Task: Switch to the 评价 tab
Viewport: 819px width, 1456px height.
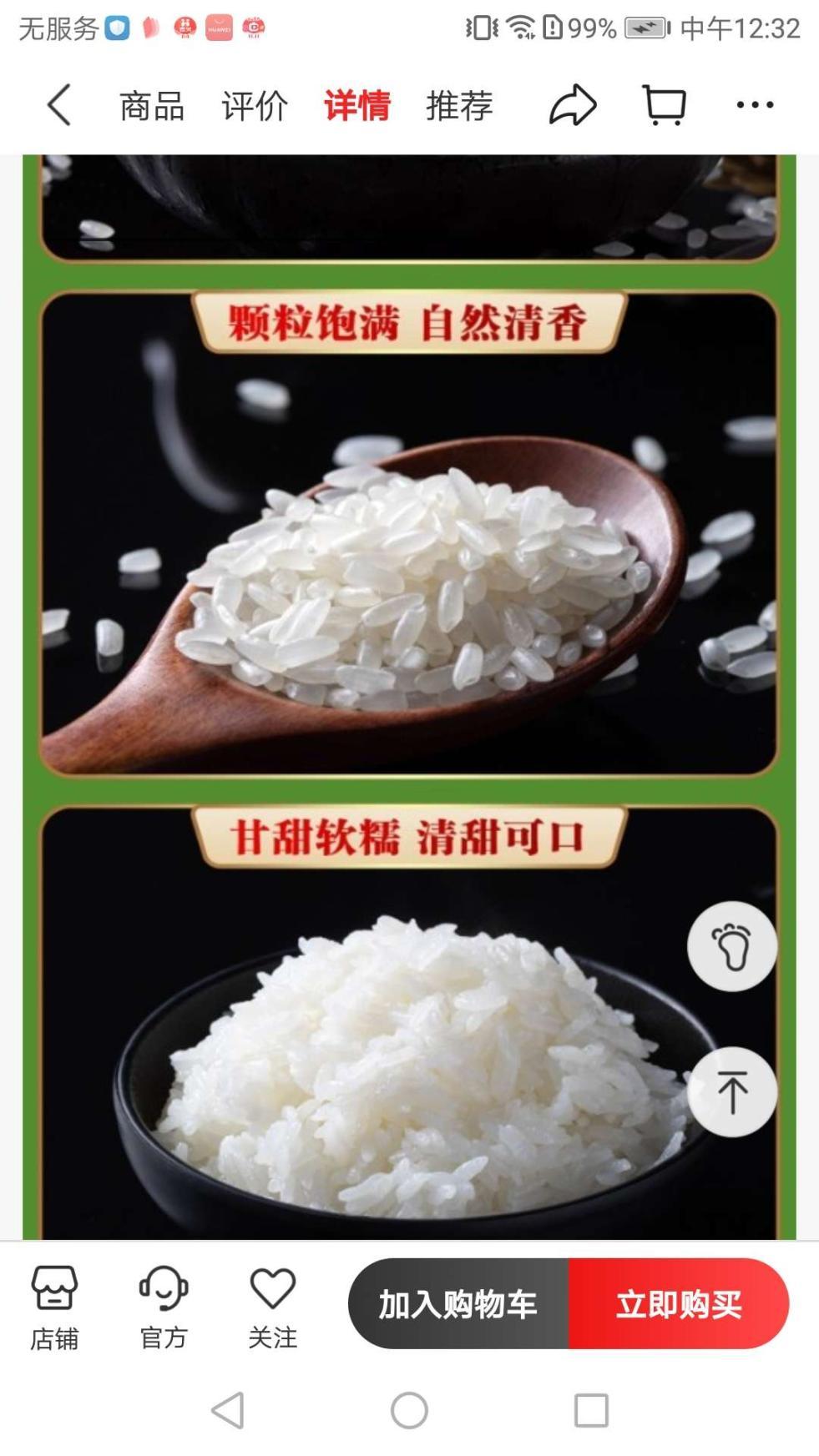Action: coord(255,106)
